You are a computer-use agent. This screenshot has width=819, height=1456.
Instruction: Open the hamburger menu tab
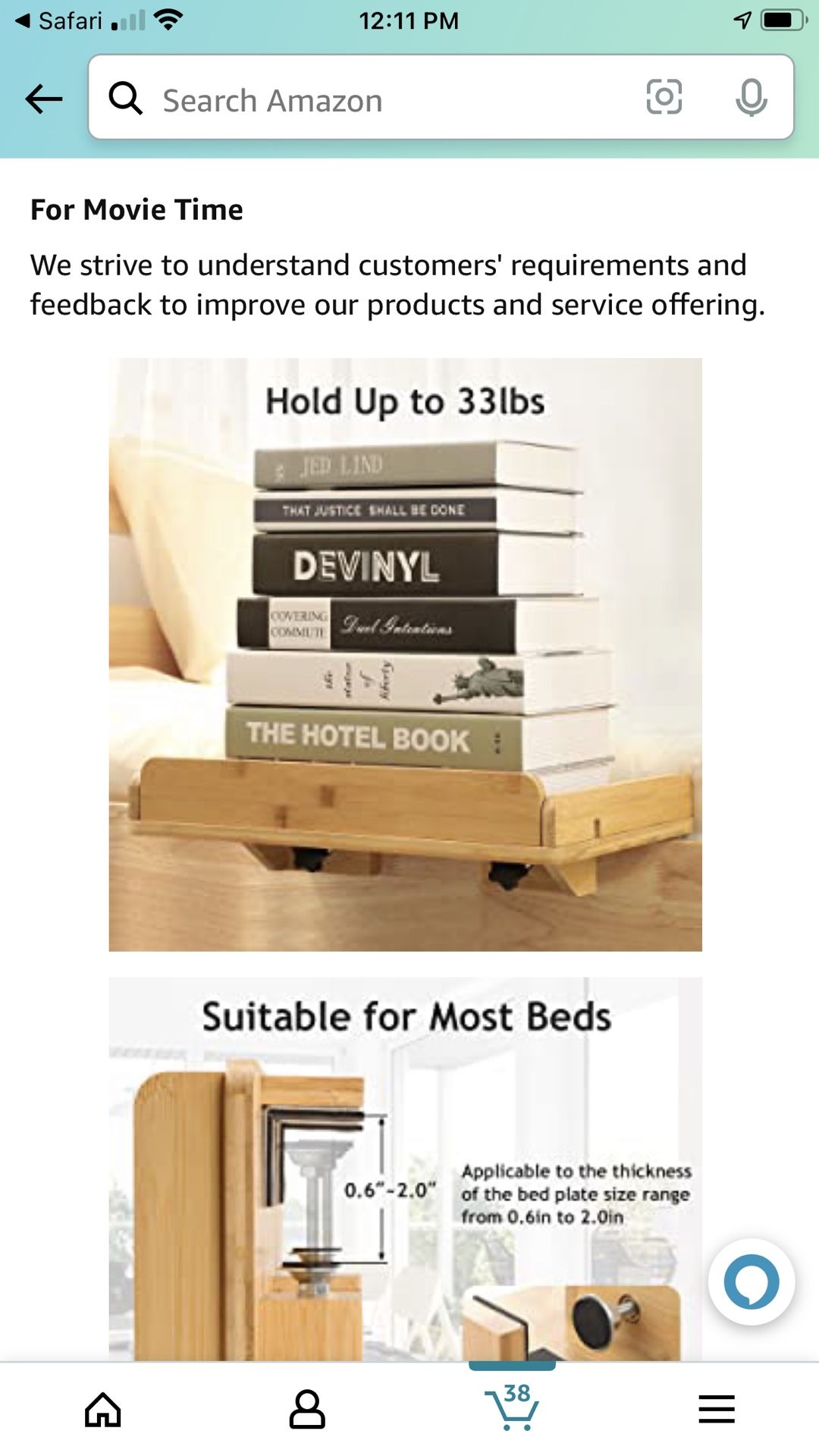(x=717, y=1410)
